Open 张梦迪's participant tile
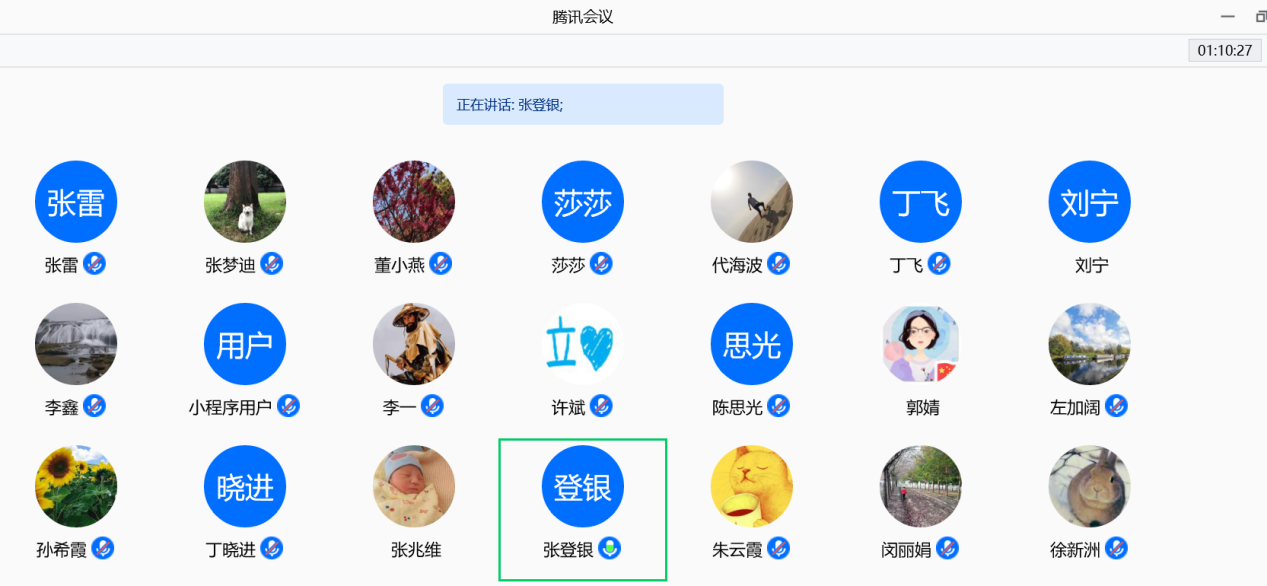The width and height of the screenshot is (1267, 586). tap(245, 202)
